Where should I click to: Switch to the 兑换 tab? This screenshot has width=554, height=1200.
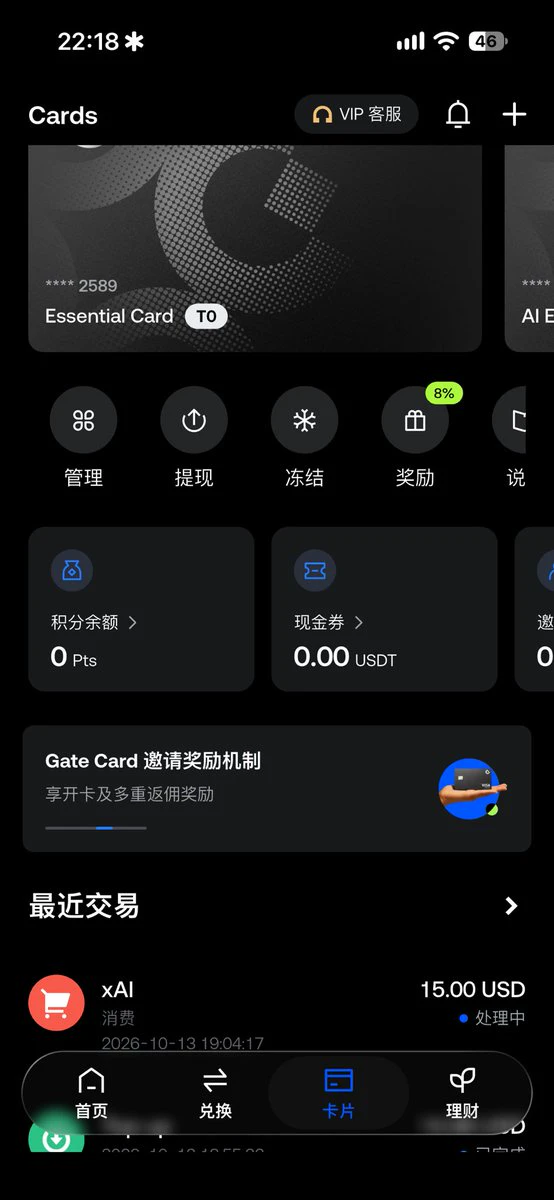pyautogui.click(x=215, y=1092)
